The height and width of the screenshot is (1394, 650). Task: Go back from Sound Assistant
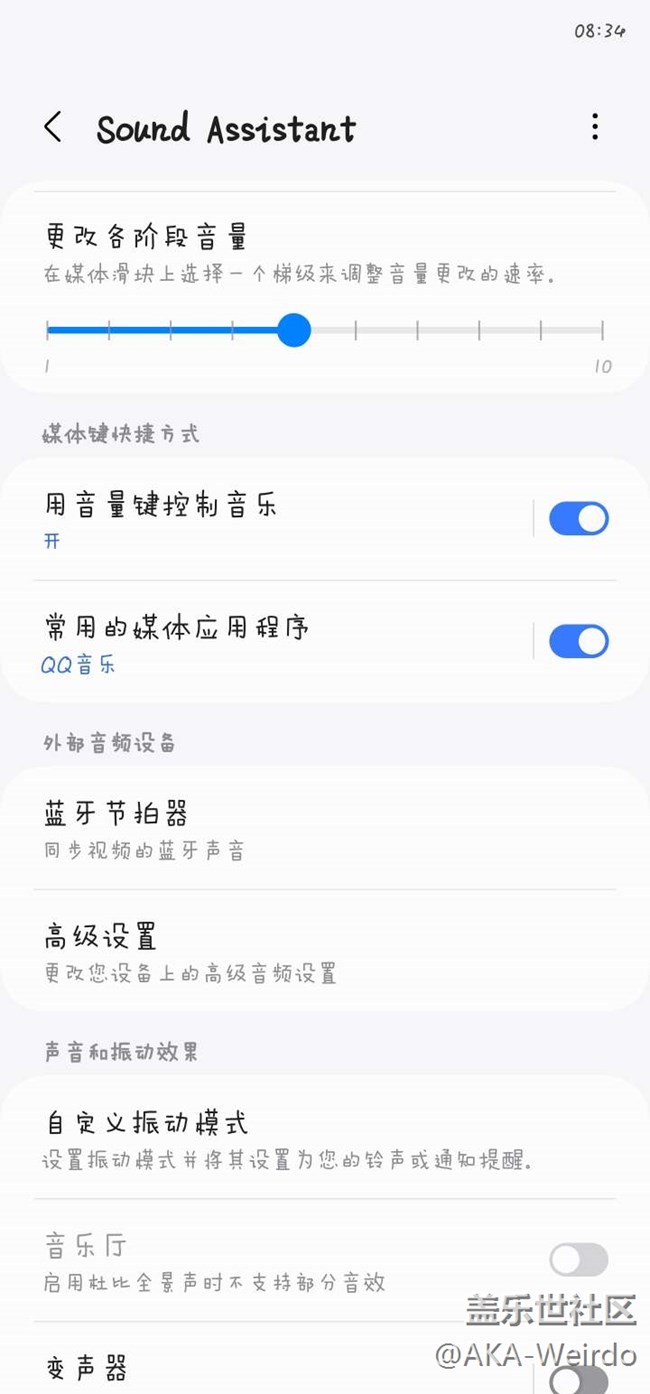pos(53,127)
